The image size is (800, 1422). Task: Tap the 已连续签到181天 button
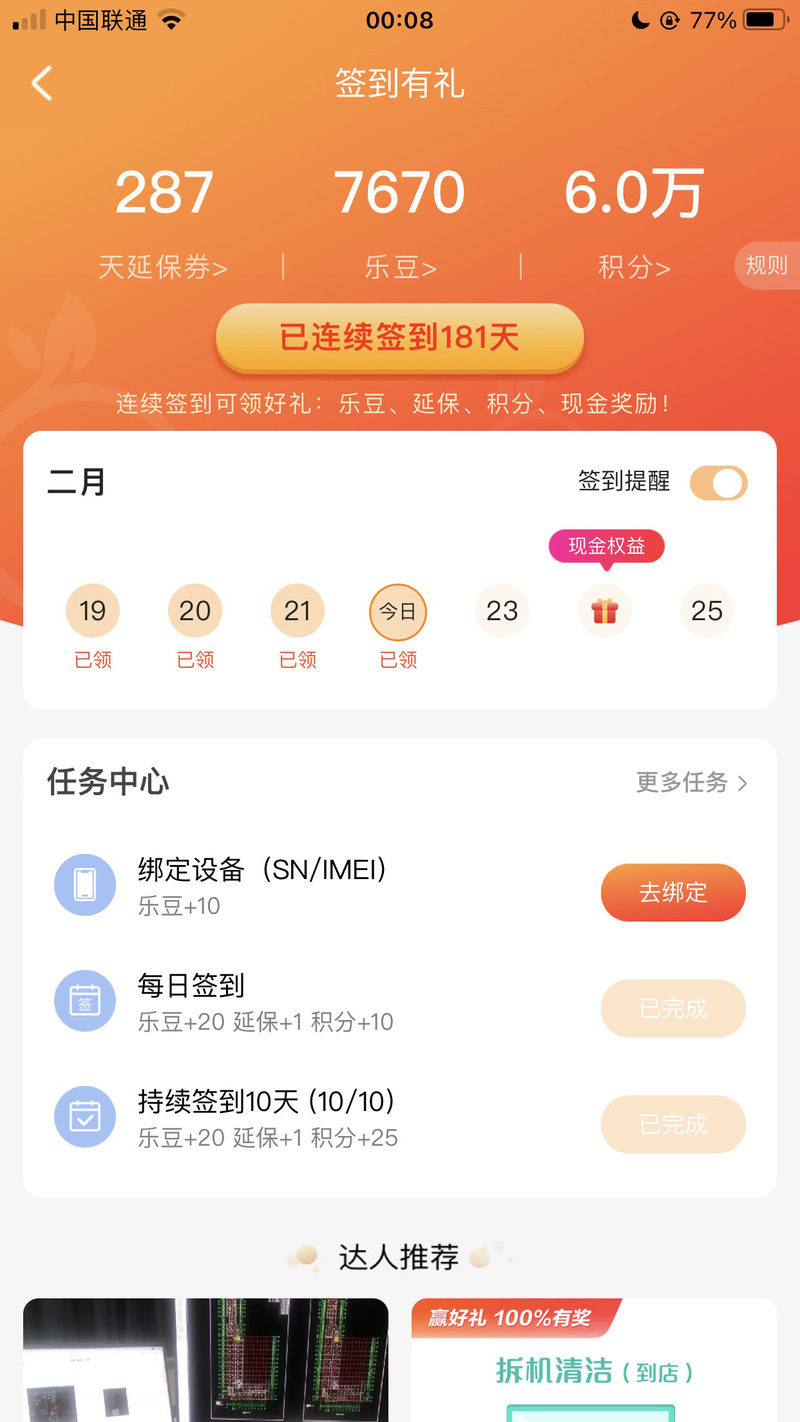(x=399, y=338)
